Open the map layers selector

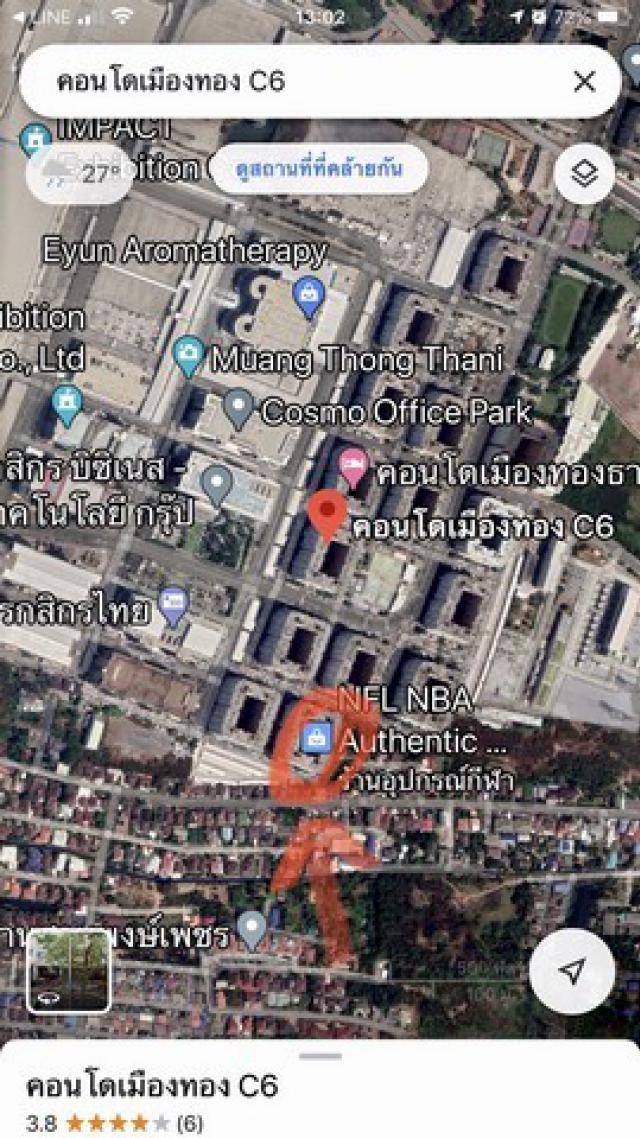[584, 173]
